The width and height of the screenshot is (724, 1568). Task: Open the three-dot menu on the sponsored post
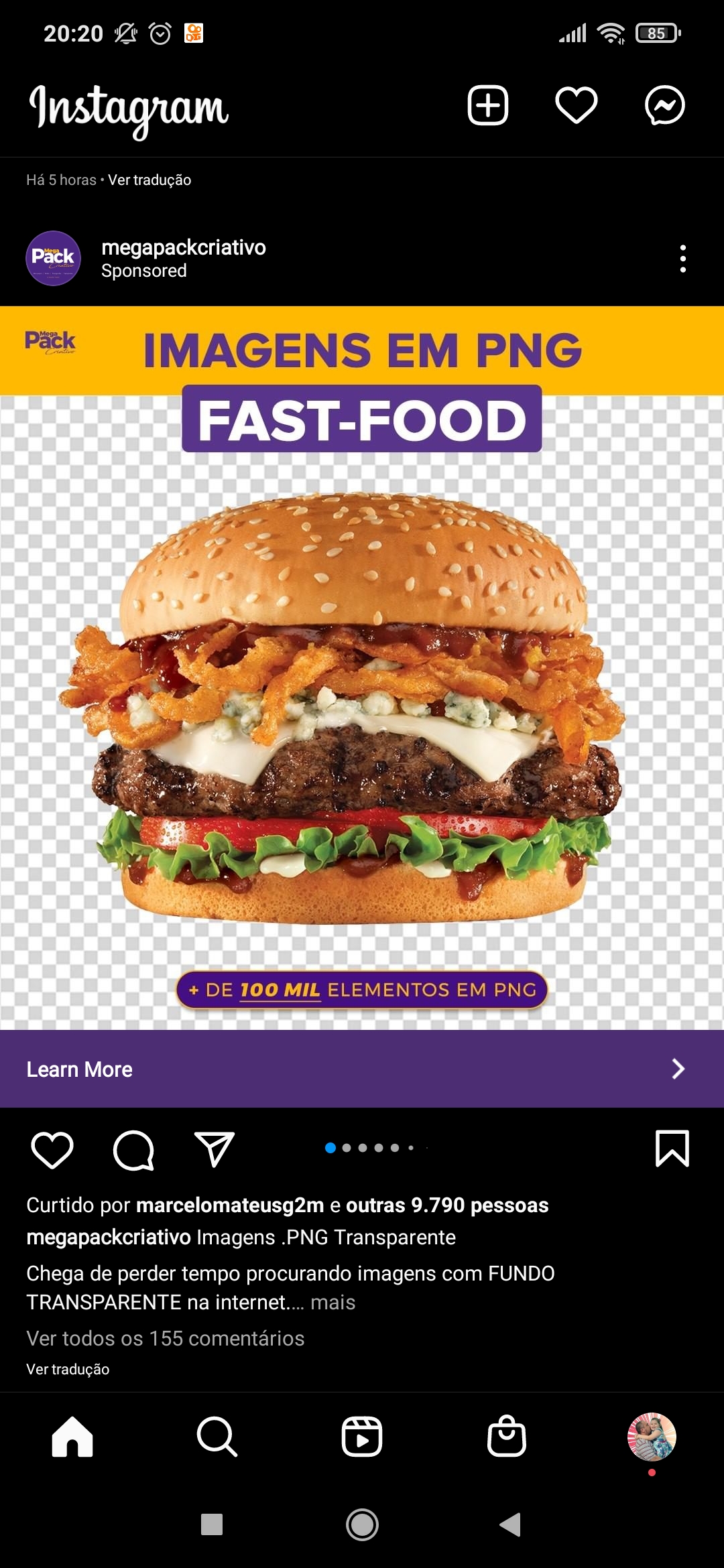tap(682, 258)
